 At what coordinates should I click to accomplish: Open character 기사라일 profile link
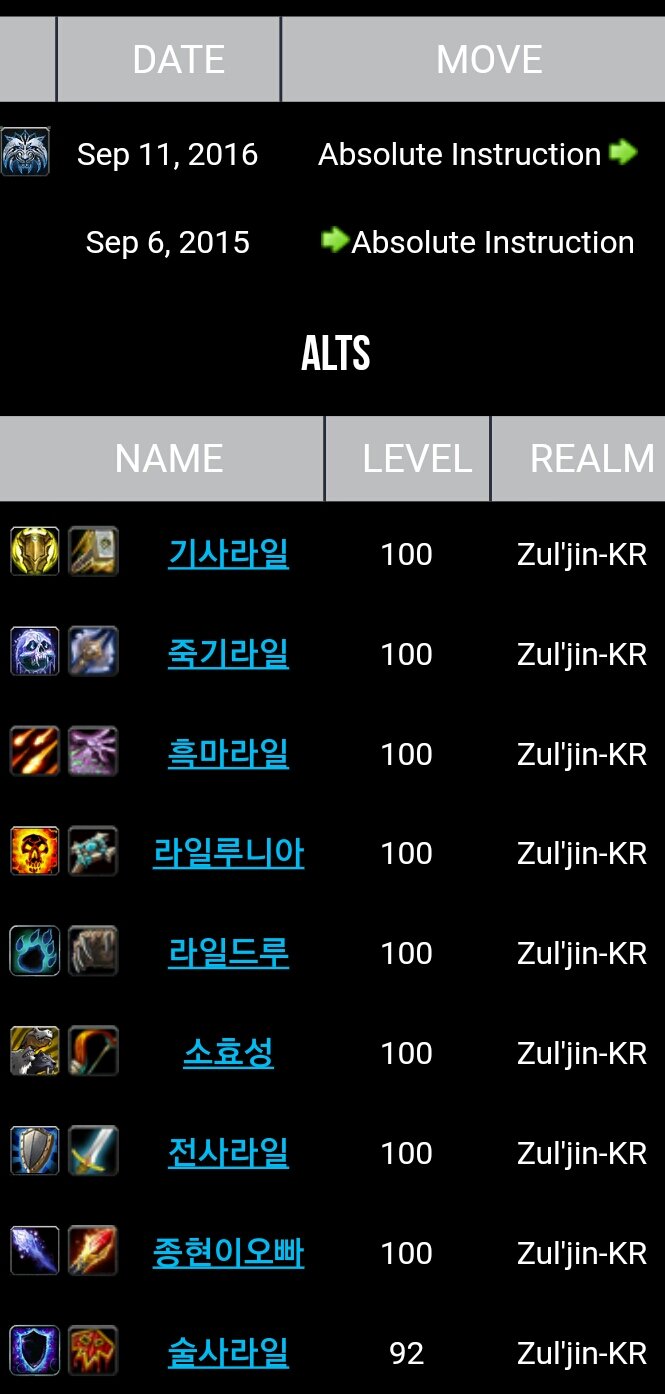228,553
